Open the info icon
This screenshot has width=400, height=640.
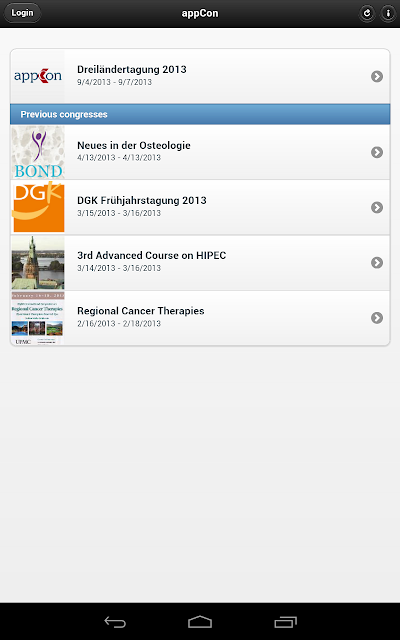click(x=388, y=13)
